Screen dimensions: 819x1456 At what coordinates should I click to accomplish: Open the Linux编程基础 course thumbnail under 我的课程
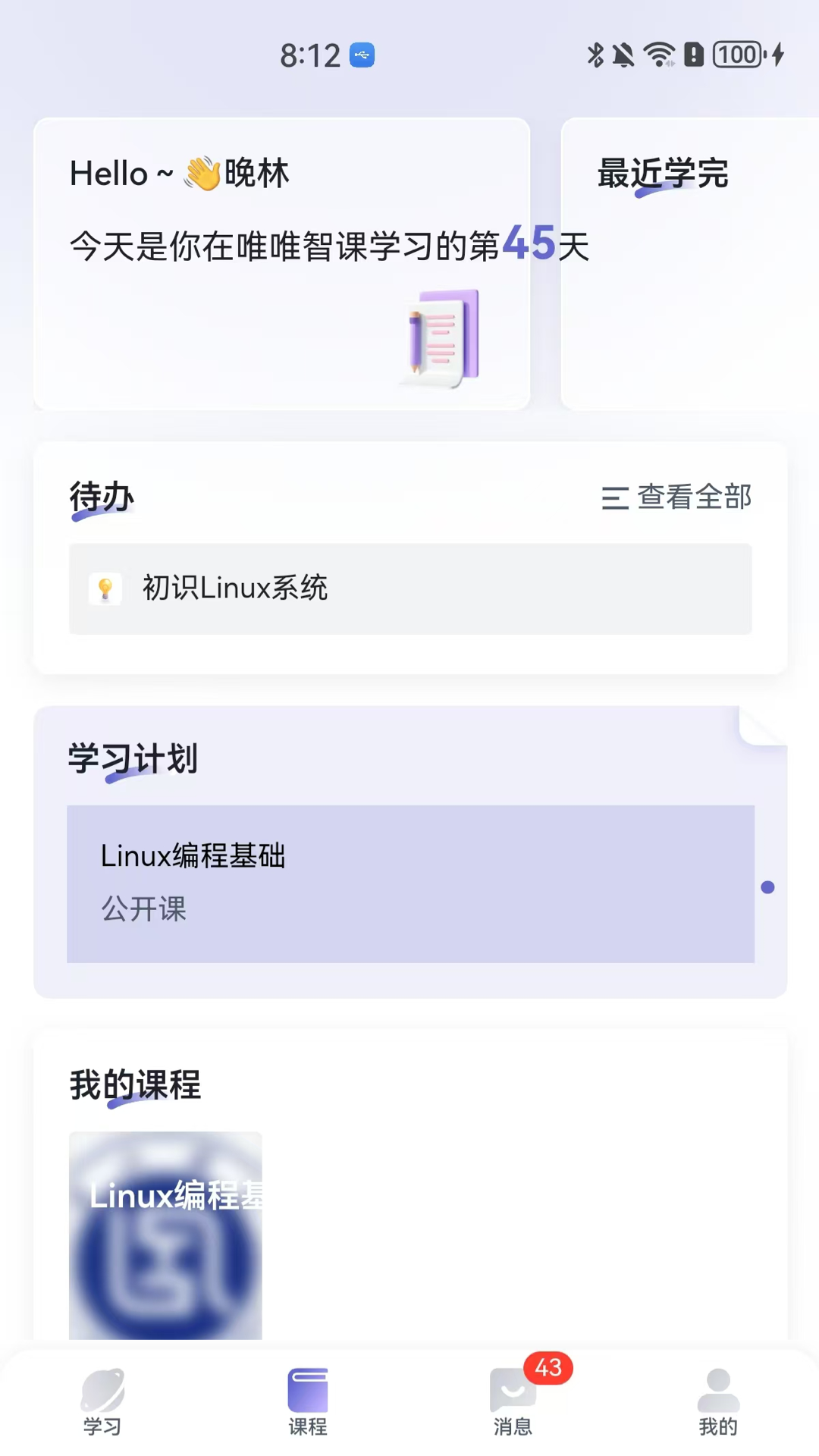[x=165, y=1236]
